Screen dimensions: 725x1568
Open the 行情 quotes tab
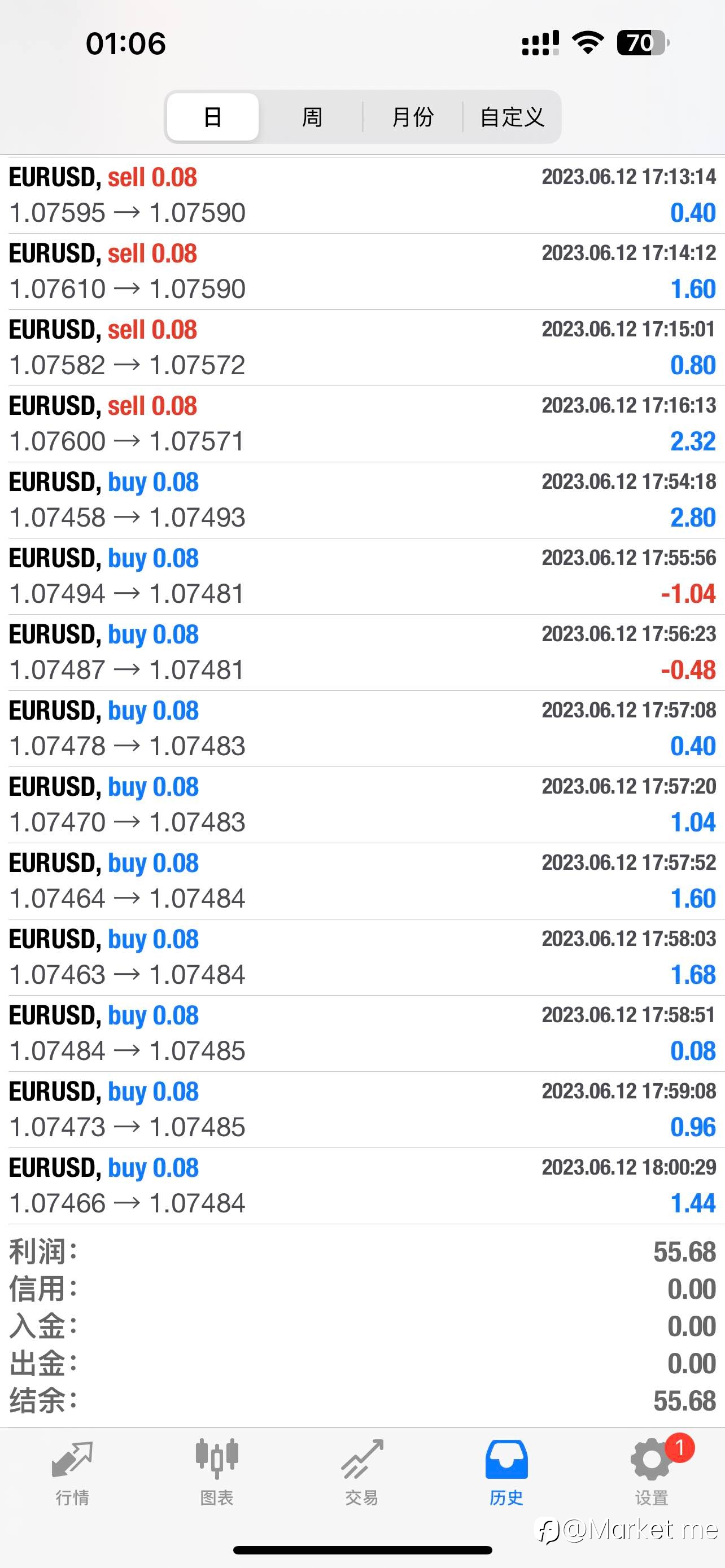(72, 1473)
